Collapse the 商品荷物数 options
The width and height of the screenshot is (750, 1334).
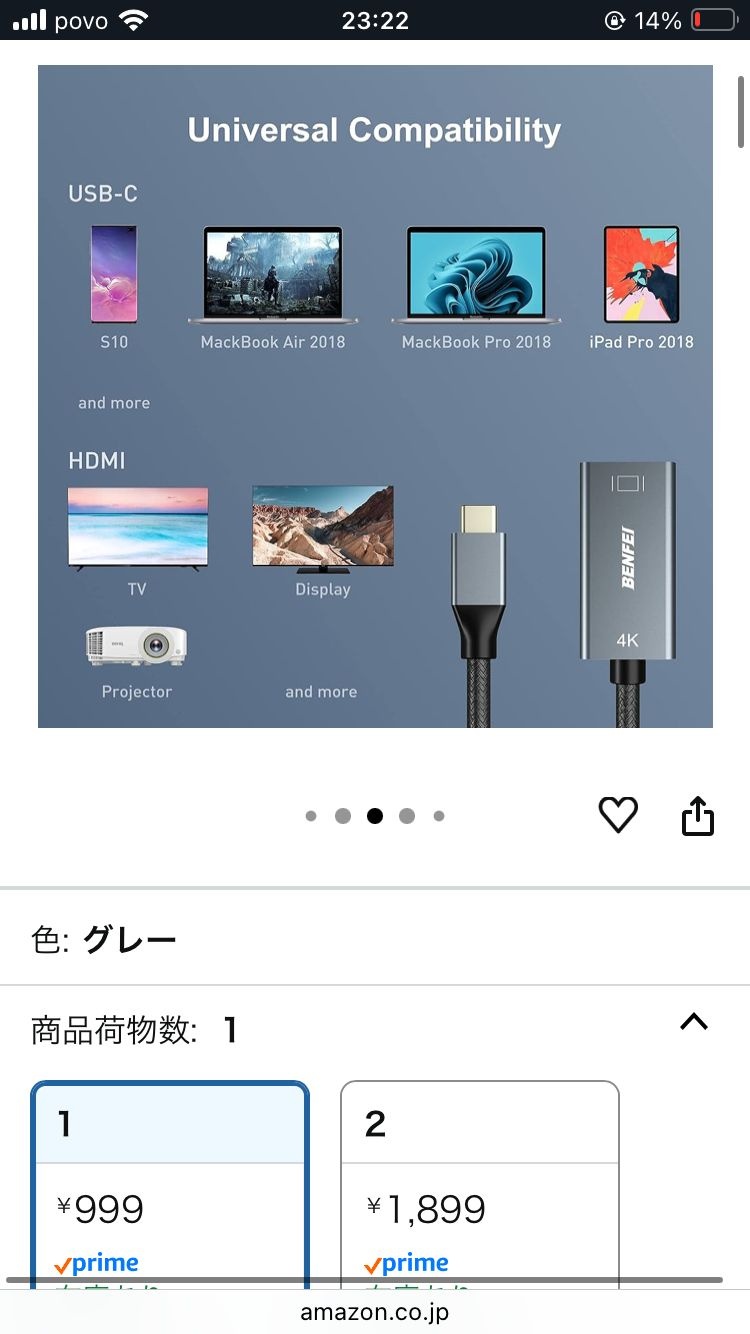click(x=693, y=1022)
